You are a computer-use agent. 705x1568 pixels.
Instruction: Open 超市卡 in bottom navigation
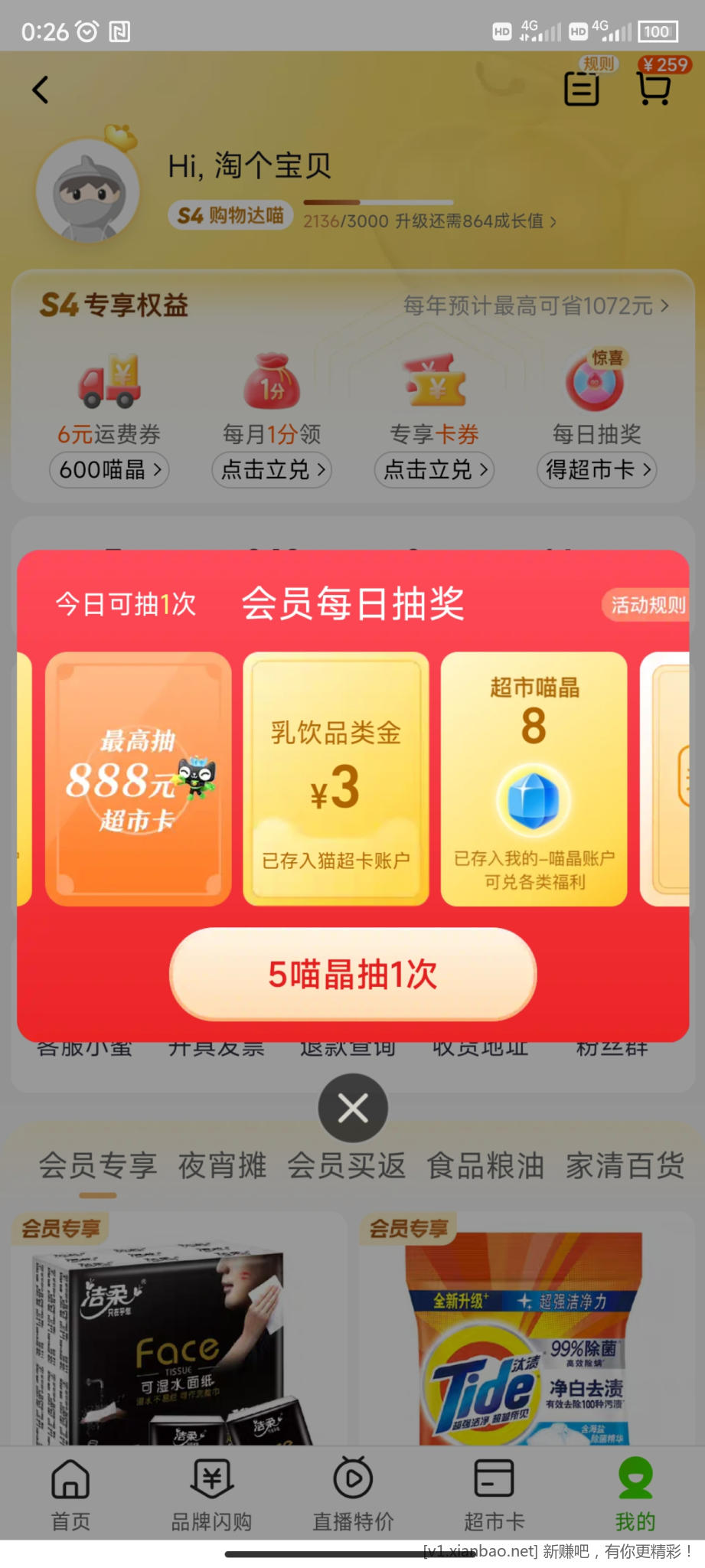tap(494, 1494)
